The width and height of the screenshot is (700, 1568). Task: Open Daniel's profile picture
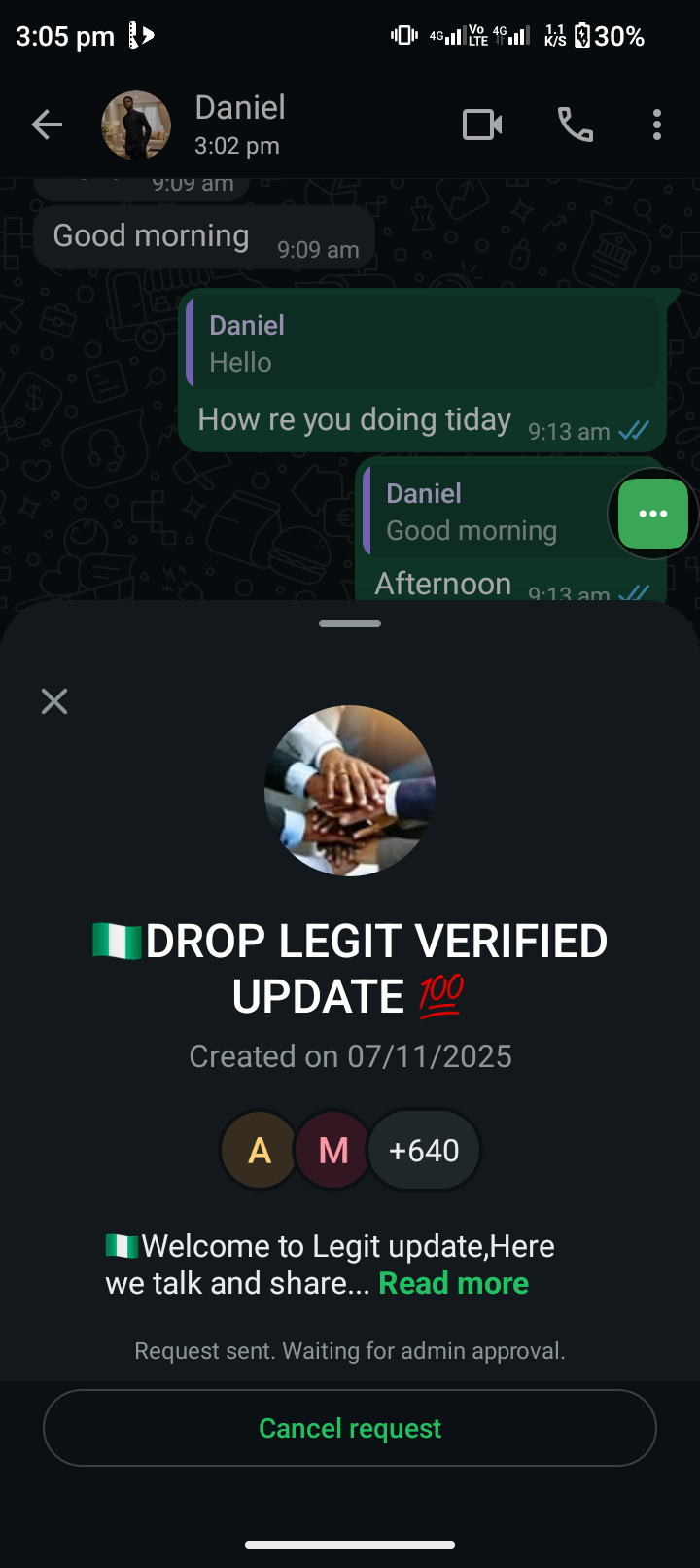[136, 125]
